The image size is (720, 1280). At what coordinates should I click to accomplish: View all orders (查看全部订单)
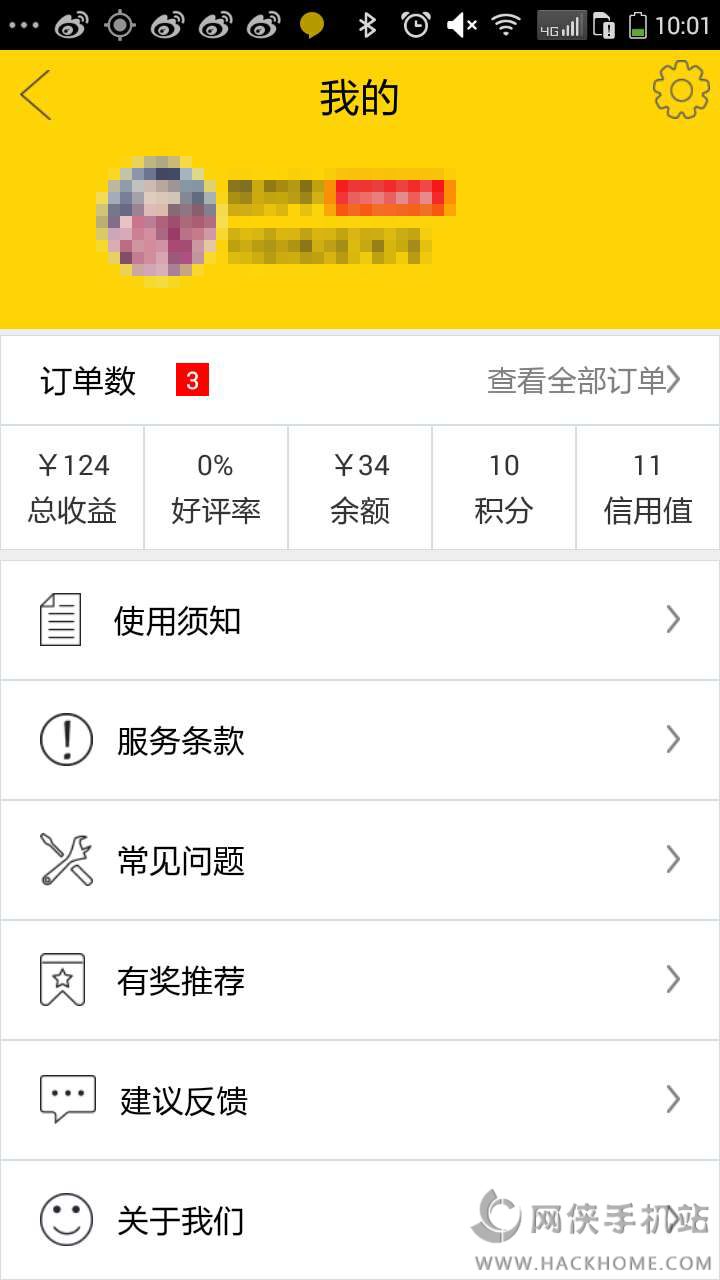(x=583, y=380)
